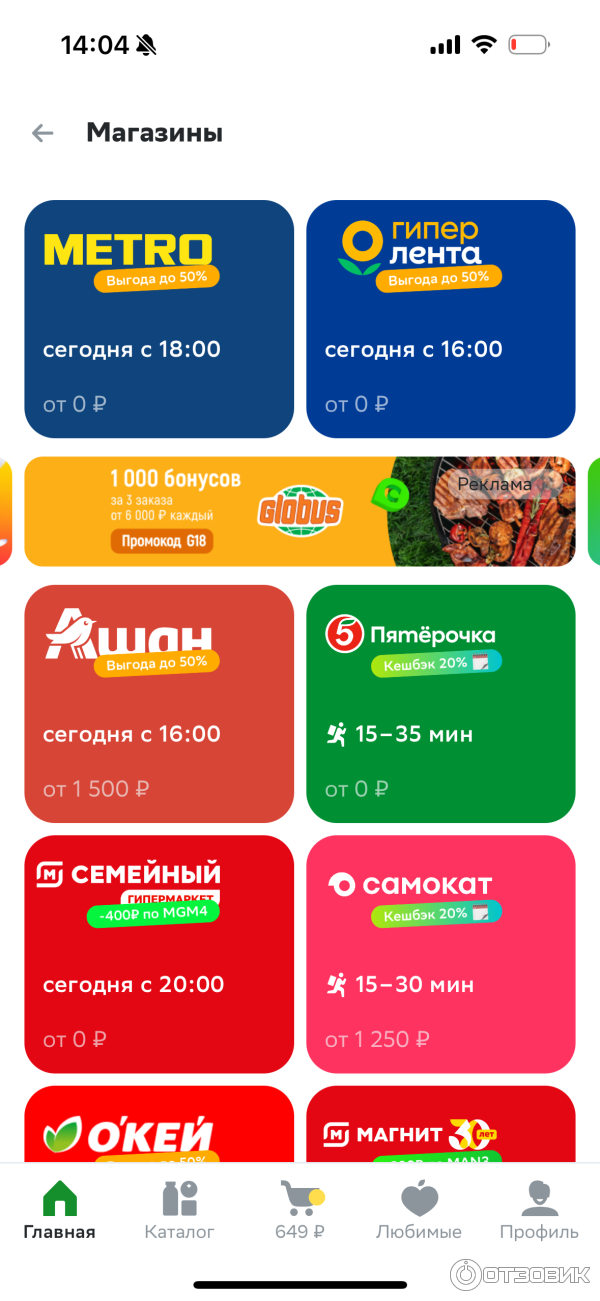Open the Самокат store card

(441, 953)
